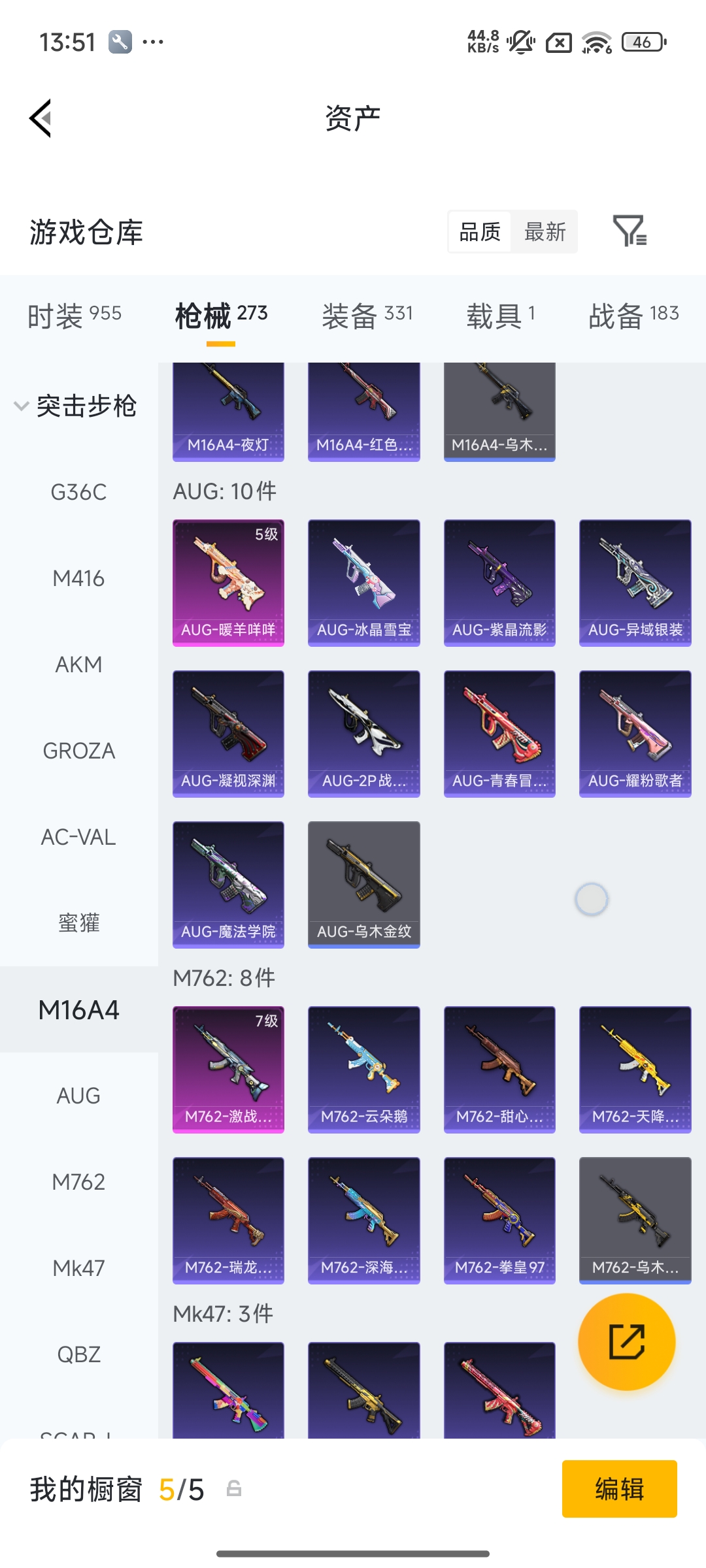The width and height of the screenshot is (706, 1568).
Task: Sort inventory by 最新
Action: click(x=545, y=232)
